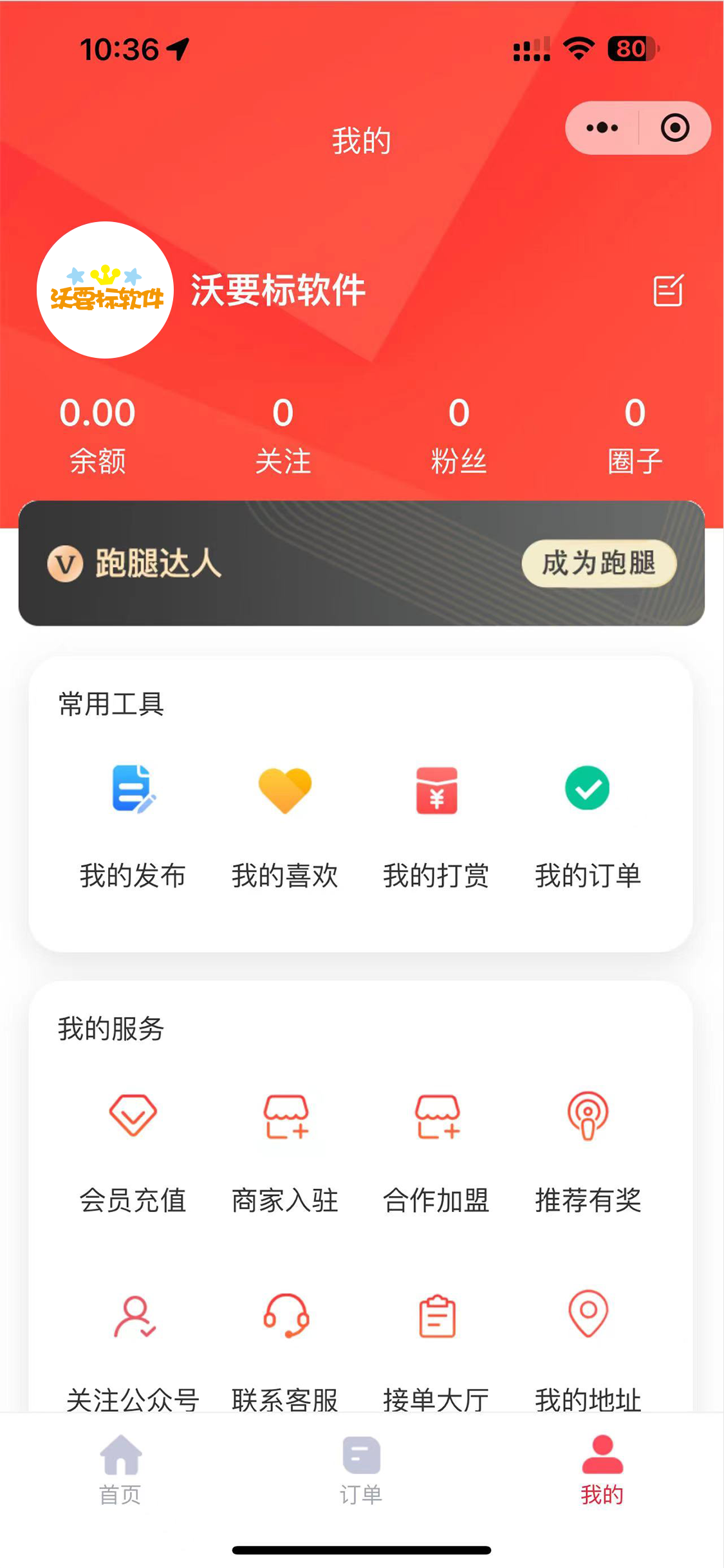Viewport: 724px width, 1568px height.
Task: Open 接单大厅
Action: click(x=436, y=1350)
